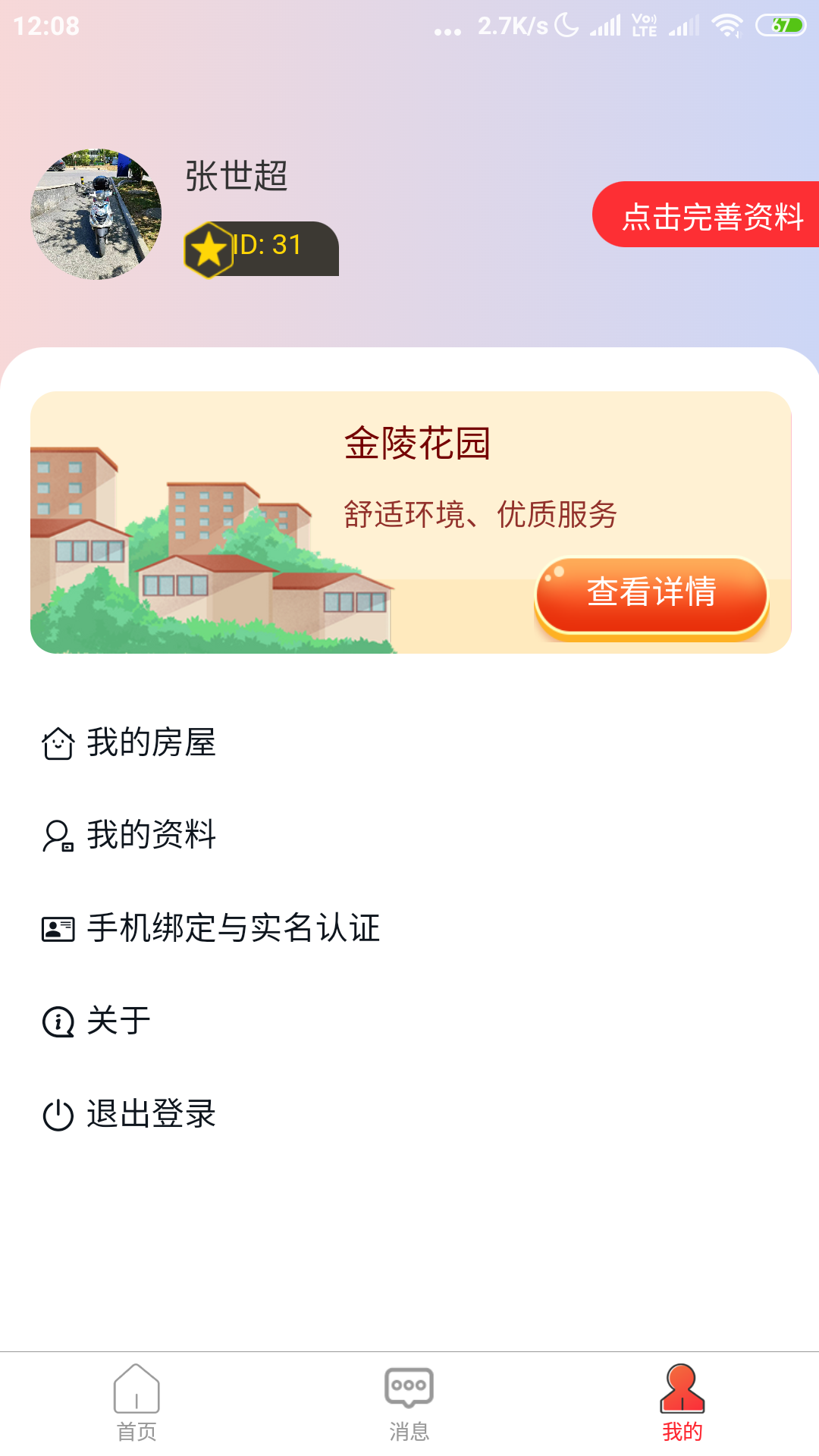
Task: Click the Wi-Fi icon in the status bar
Action: 726,24
